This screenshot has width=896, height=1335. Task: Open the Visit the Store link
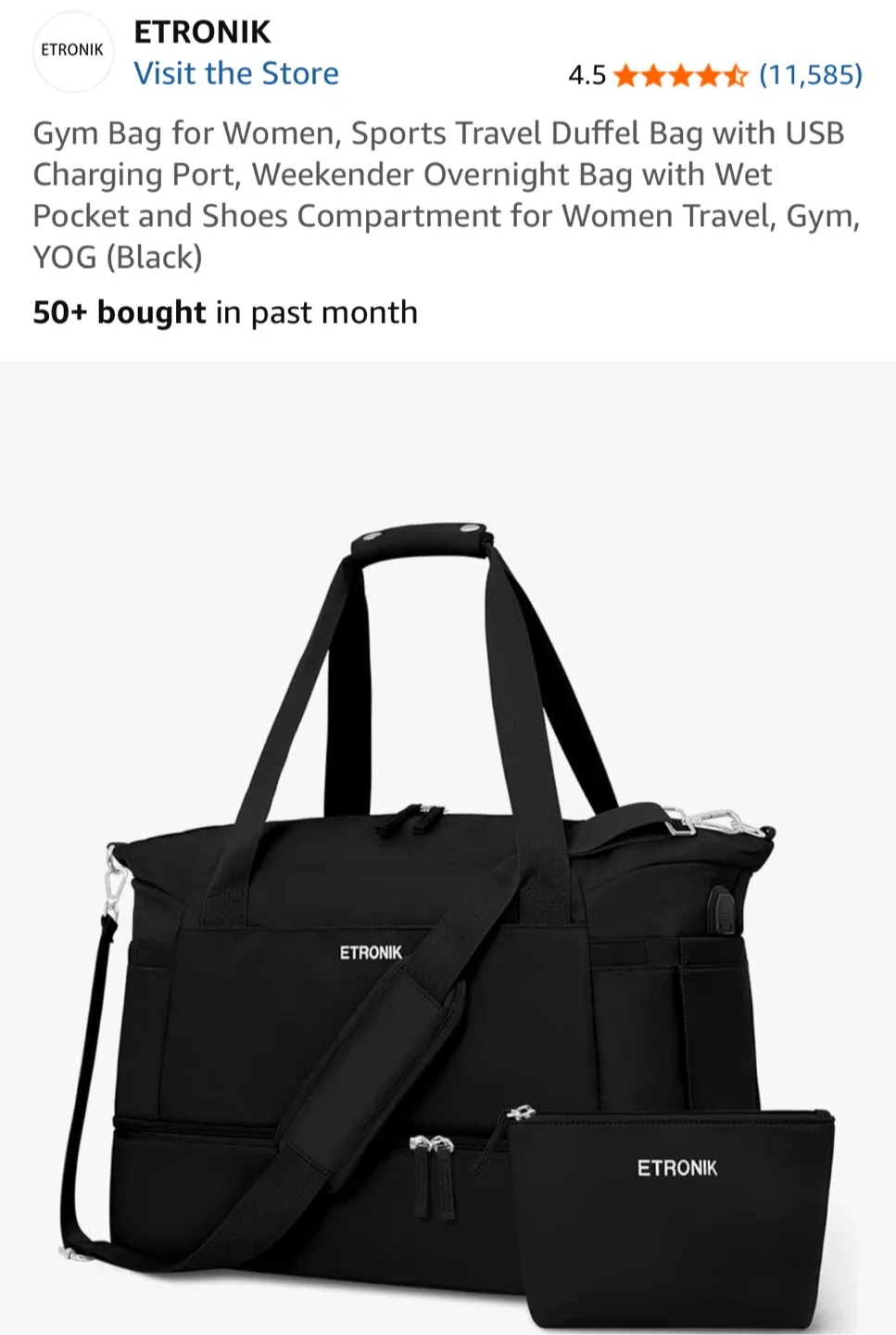point(236,73)
